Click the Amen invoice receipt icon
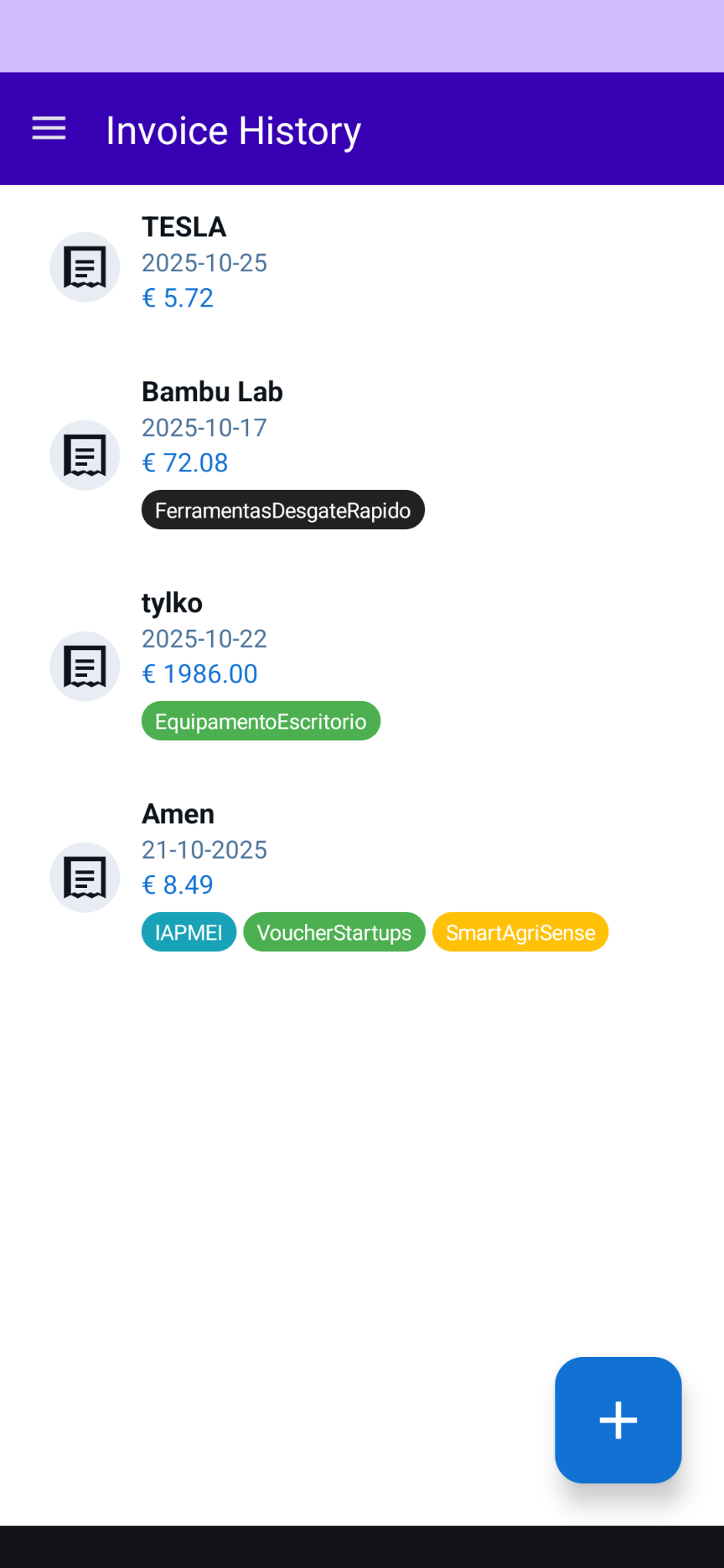The height and width of the screenshot is (1568, 724). 85,877
